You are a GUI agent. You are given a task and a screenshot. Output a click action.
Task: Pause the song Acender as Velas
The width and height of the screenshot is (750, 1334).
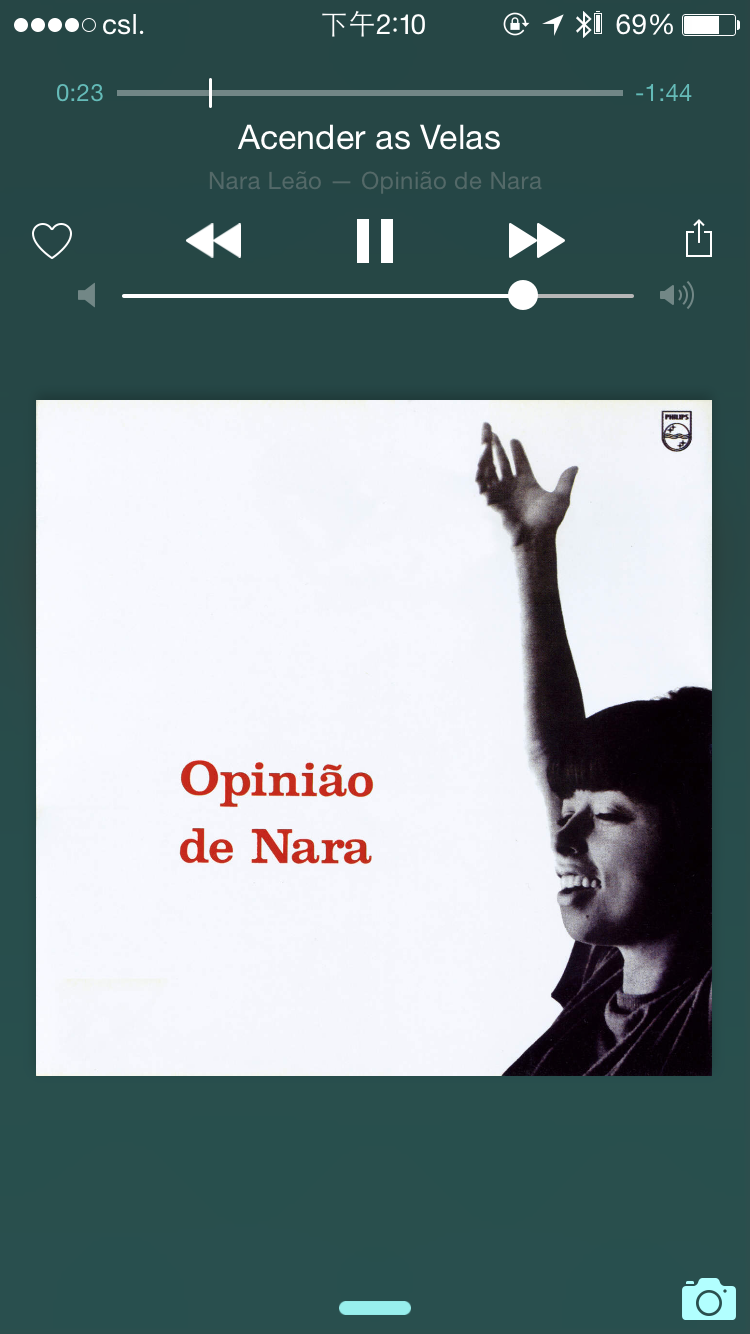[x=375, y=241]
